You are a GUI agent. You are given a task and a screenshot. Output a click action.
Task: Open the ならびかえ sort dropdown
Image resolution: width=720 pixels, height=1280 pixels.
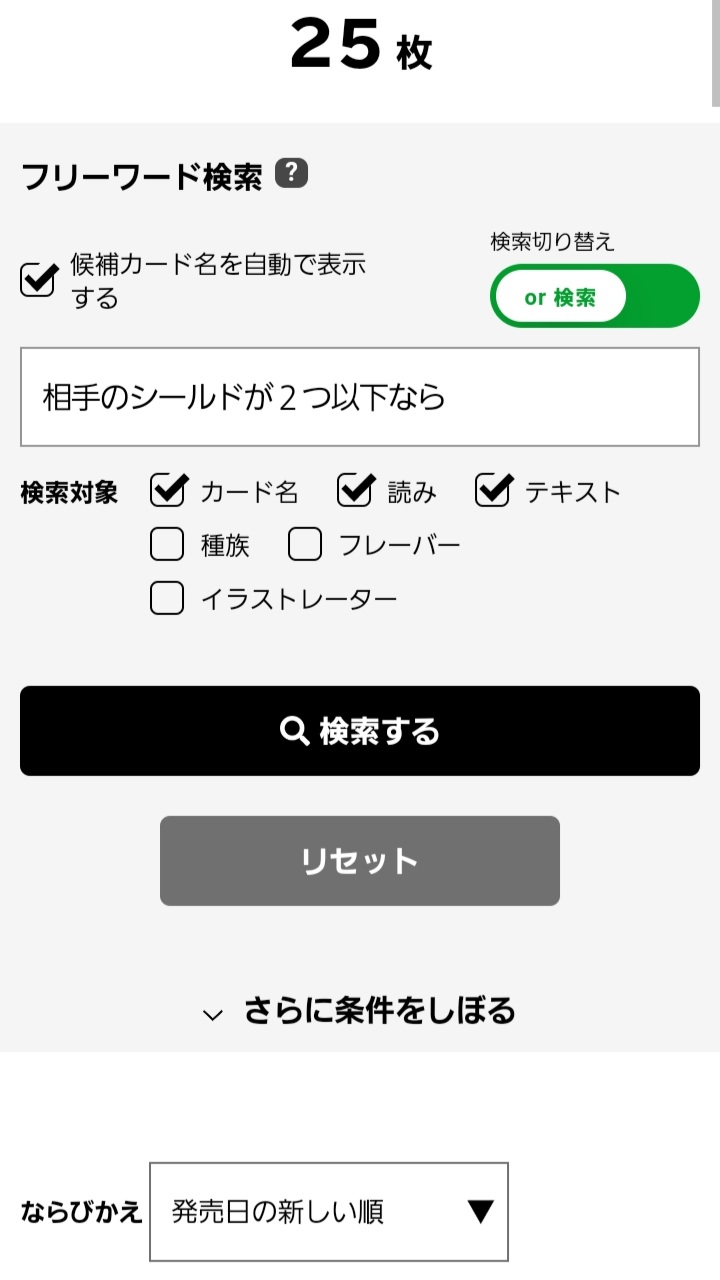pos(329,1212)
